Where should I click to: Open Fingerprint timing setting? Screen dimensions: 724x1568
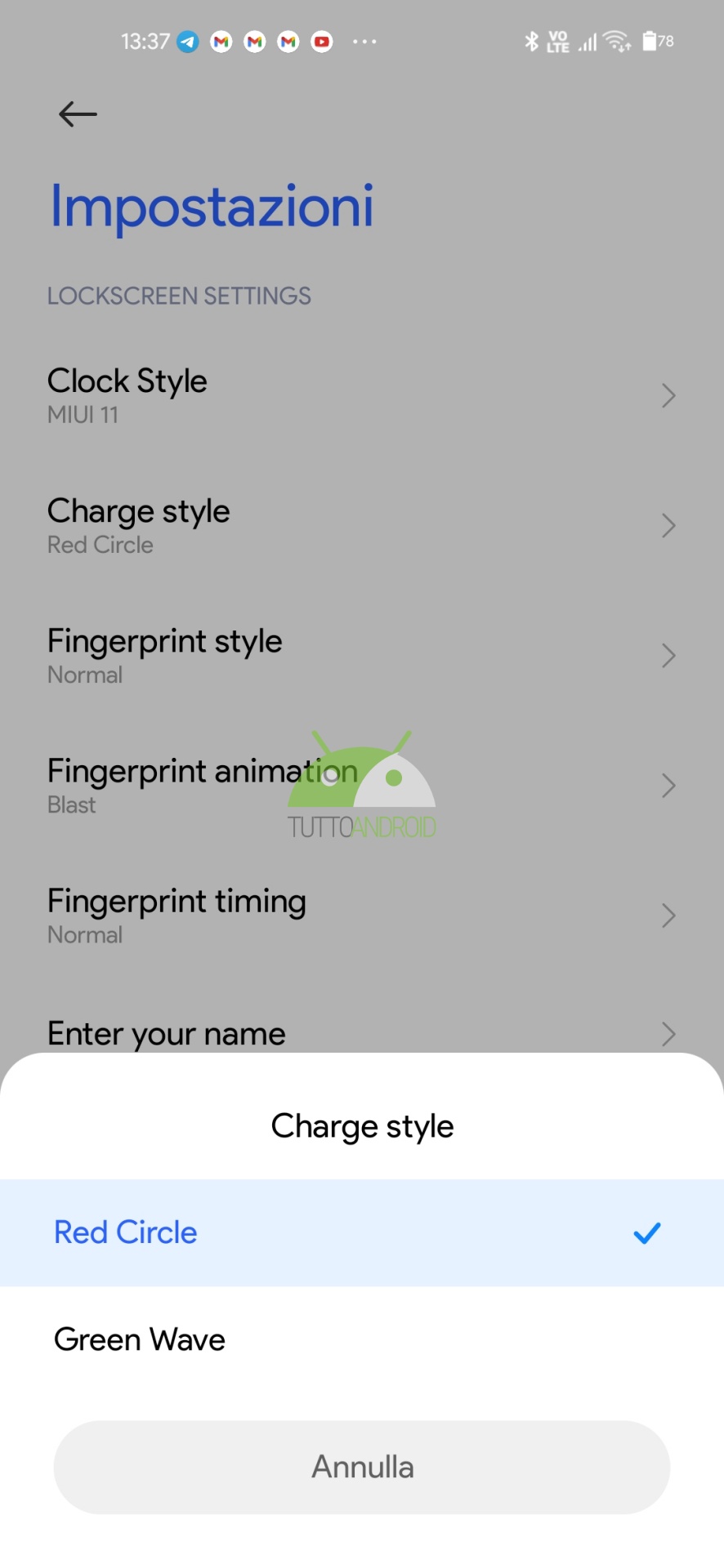(x=361, y=916)
